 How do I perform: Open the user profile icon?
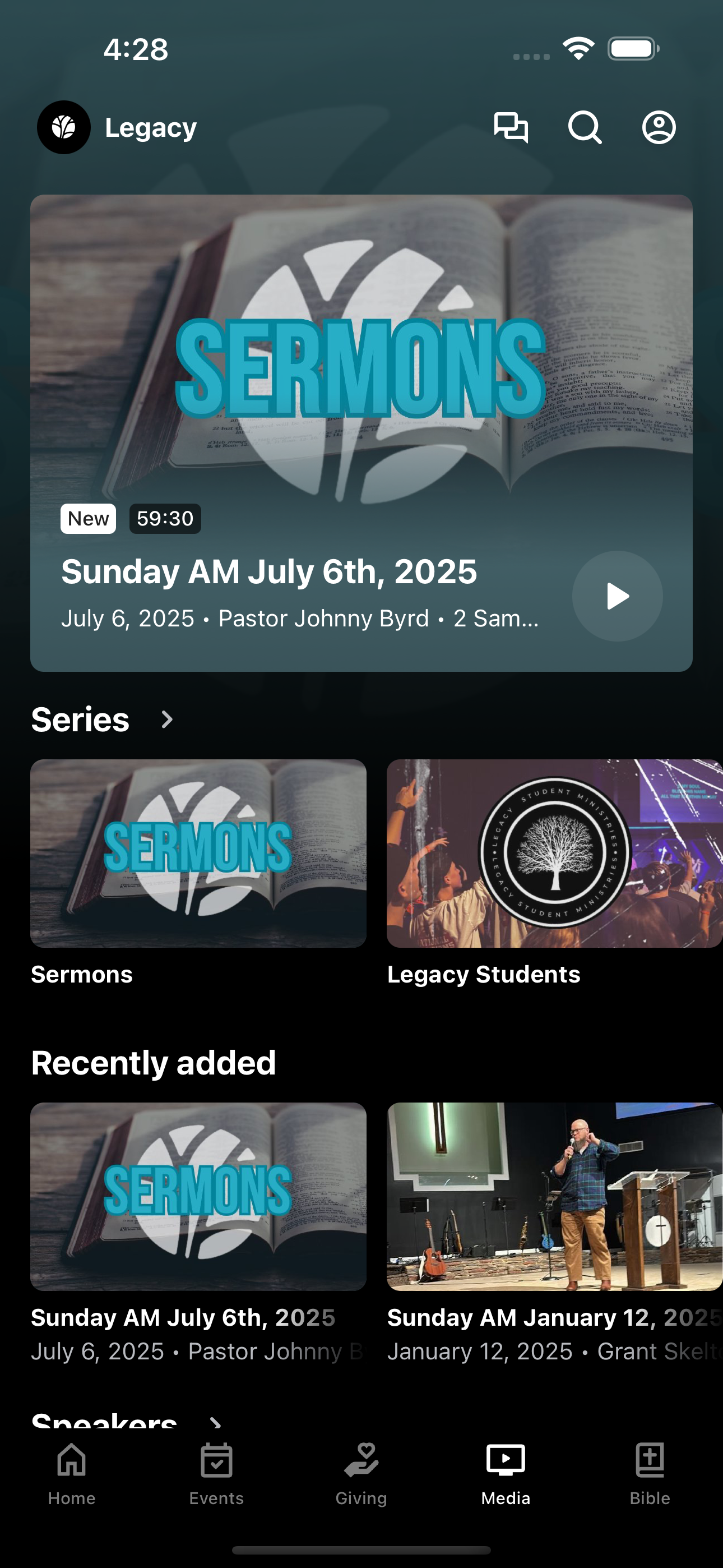659,127
